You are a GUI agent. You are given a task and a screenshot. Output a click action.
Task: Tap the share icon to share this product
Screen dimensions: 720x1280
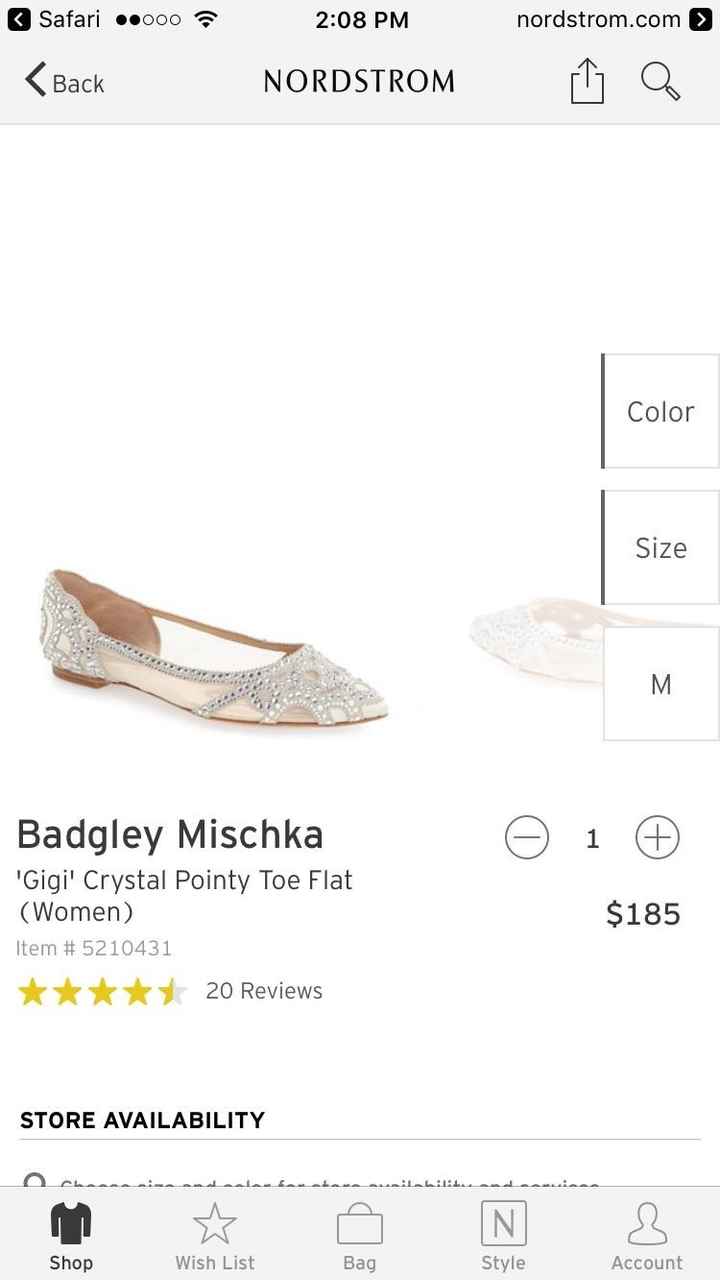click(586, 82)
